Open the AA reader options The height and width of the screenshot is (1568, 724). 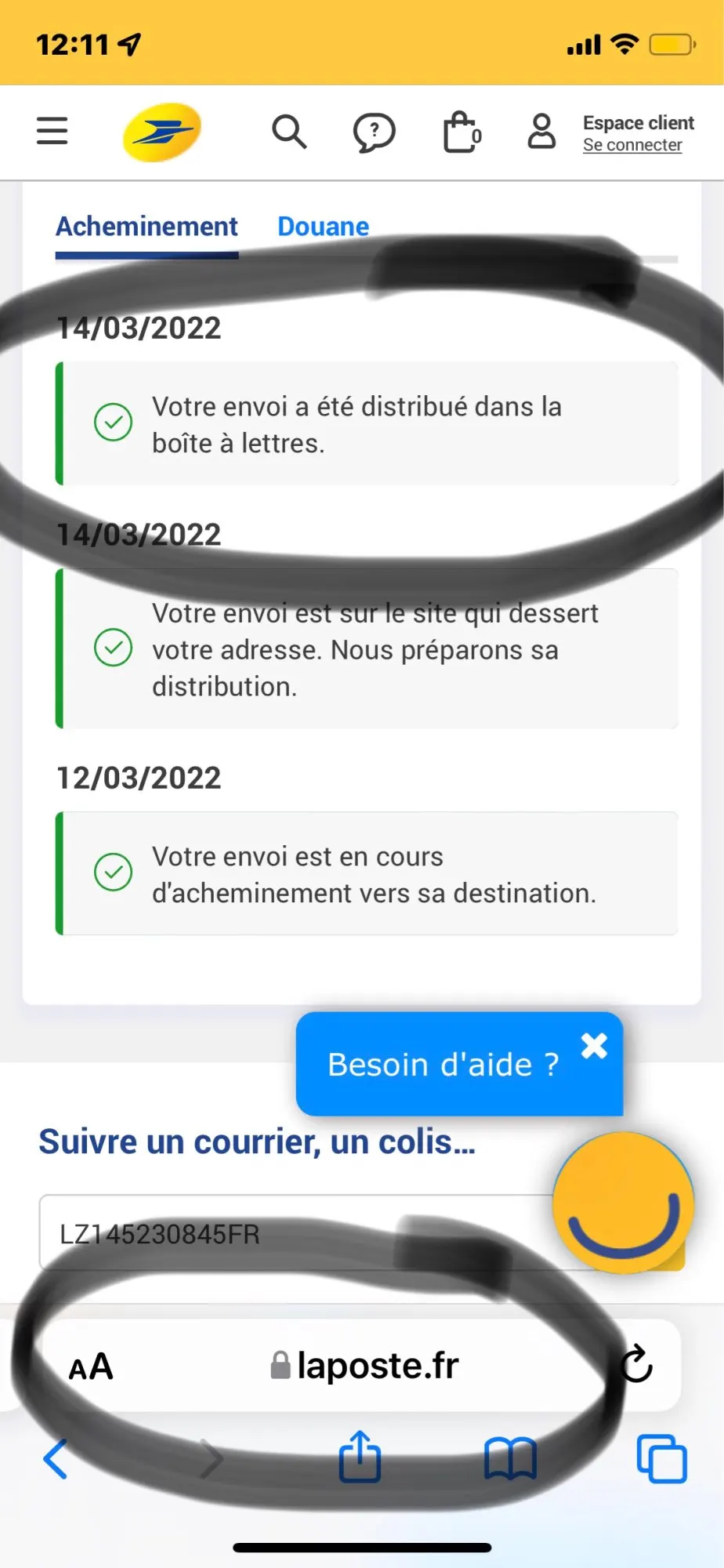pos(91,1367)
